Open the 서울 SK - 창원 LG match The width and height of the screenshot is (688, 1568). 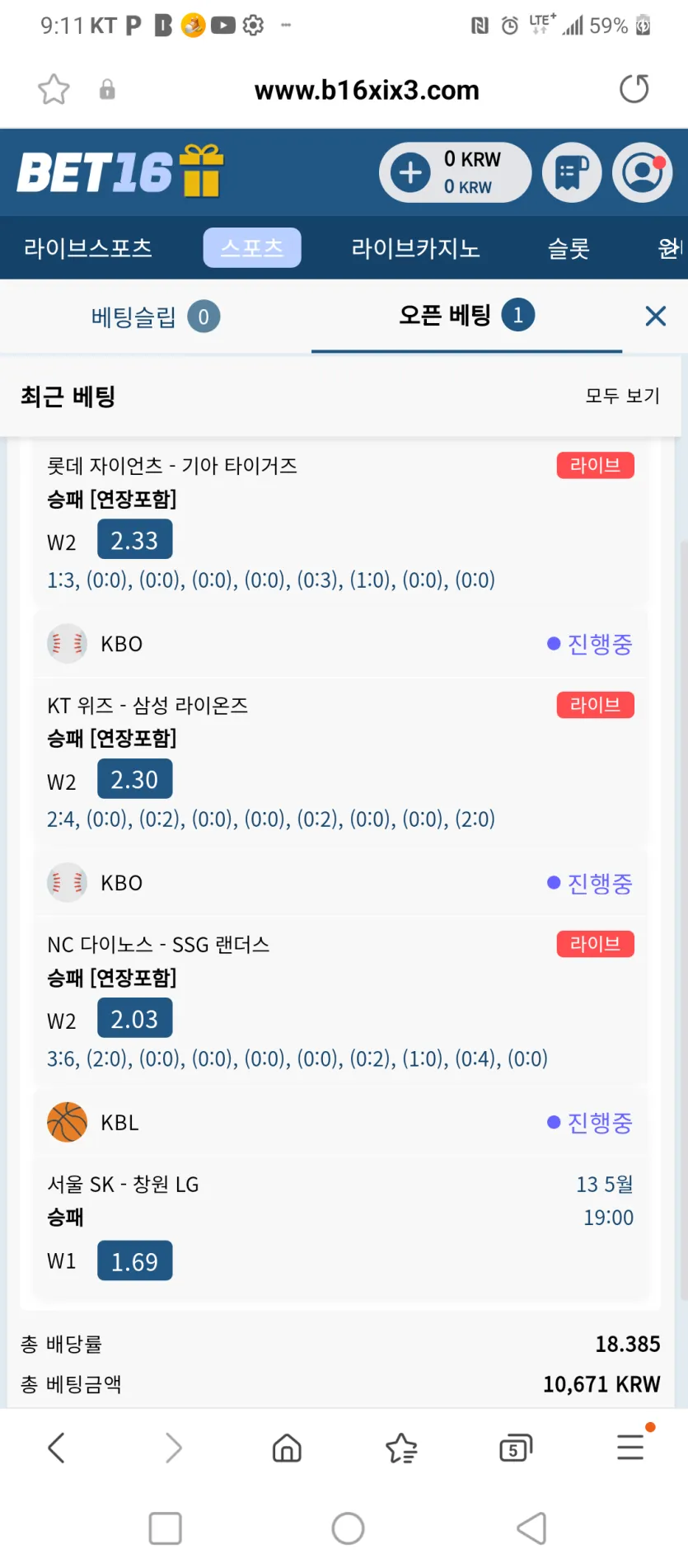(x=124, y=1185)
